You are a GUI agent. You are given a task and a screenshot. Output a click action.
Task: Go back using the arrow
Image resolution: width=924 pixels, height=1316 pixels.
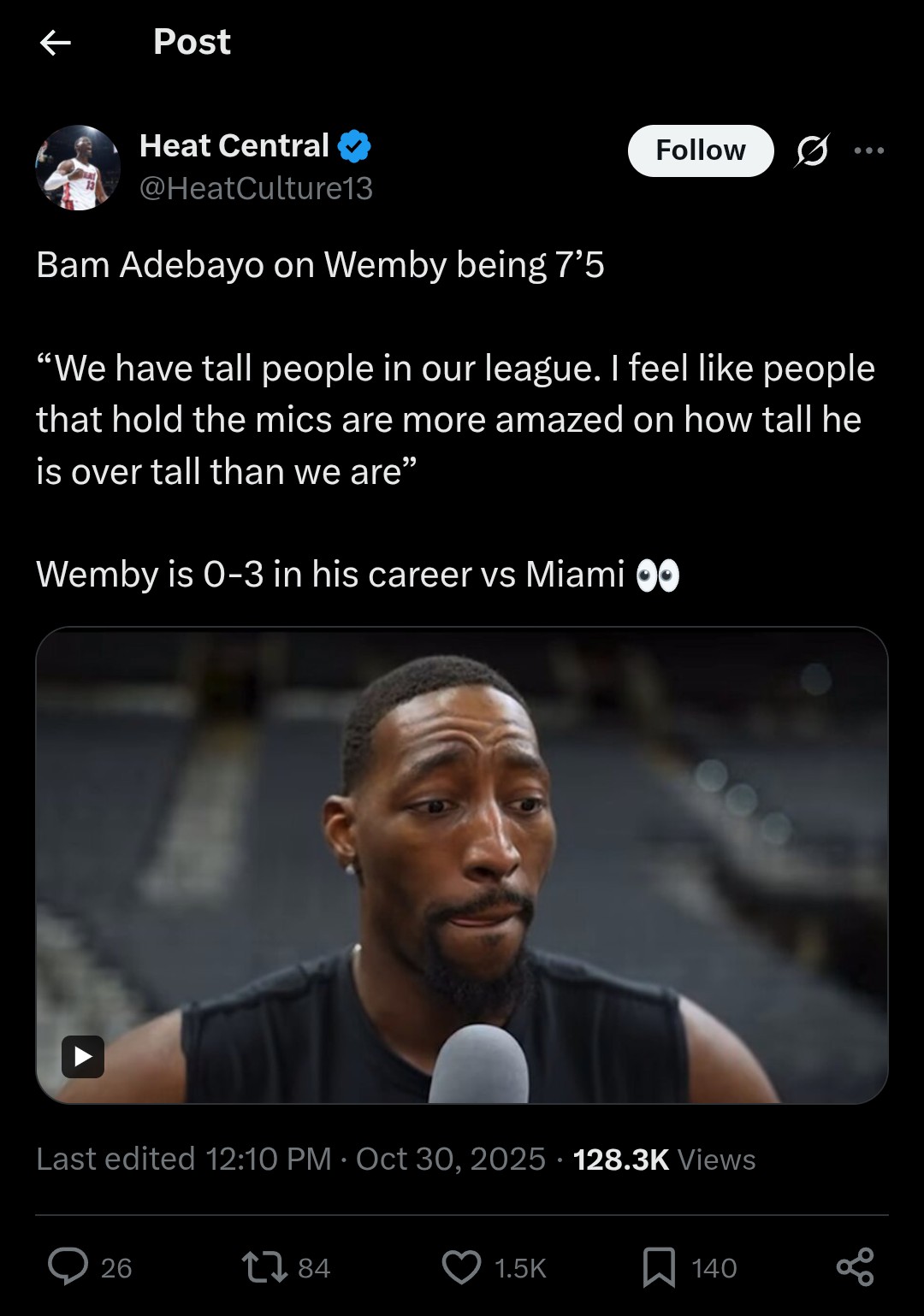pos(56,42)
